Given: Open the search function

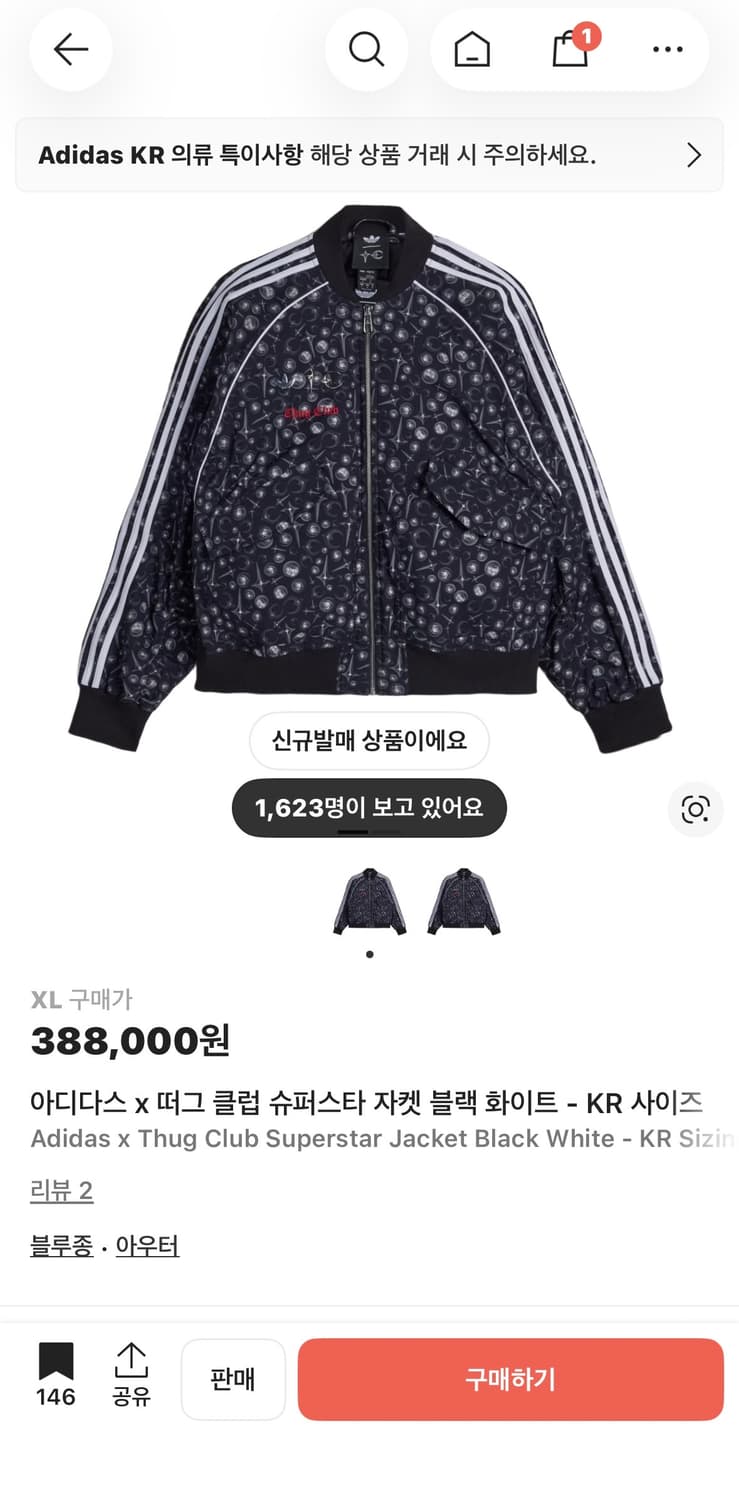Looking at the screenshot, I should coord(366,49).
